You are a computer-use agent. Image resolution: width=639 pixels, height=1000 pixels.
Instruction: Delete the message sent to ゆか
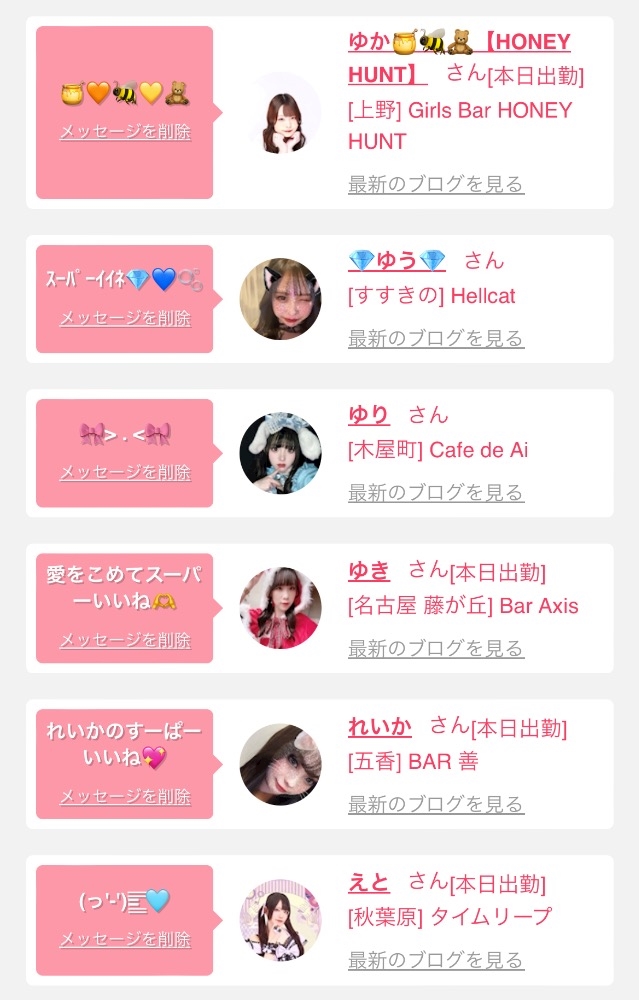(x=125, y=131)
